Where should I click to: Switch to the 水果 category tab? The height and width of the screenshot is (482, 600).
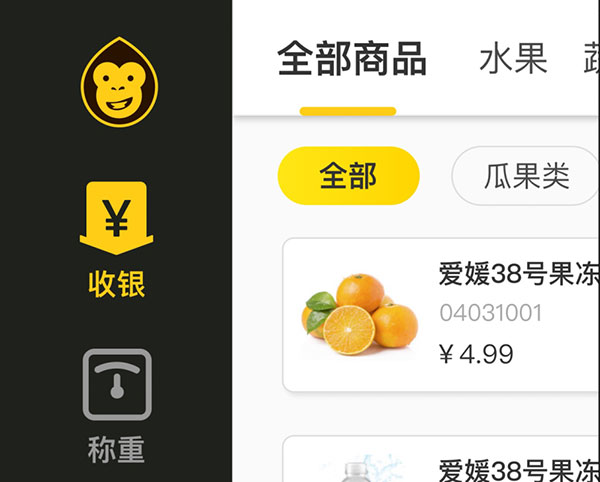[x=513, y=60]
